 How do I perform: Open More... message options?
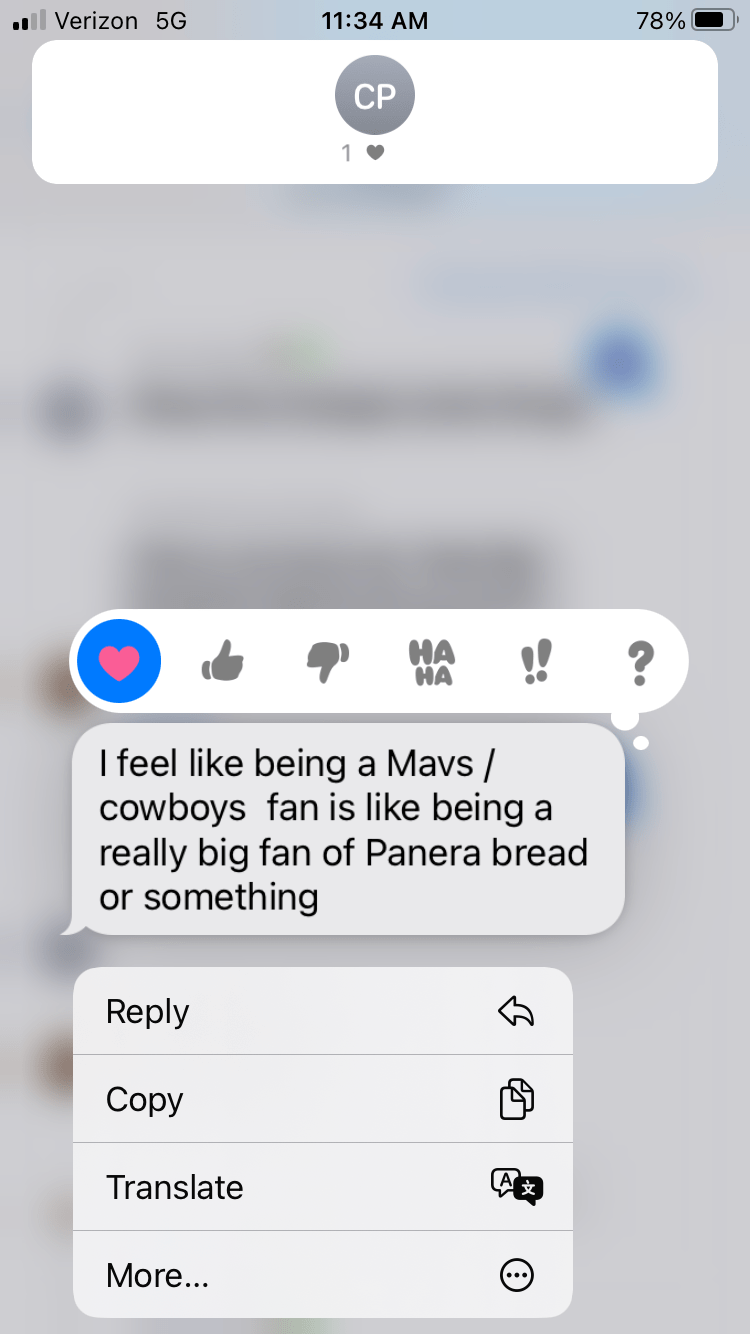click(322, 1275)
